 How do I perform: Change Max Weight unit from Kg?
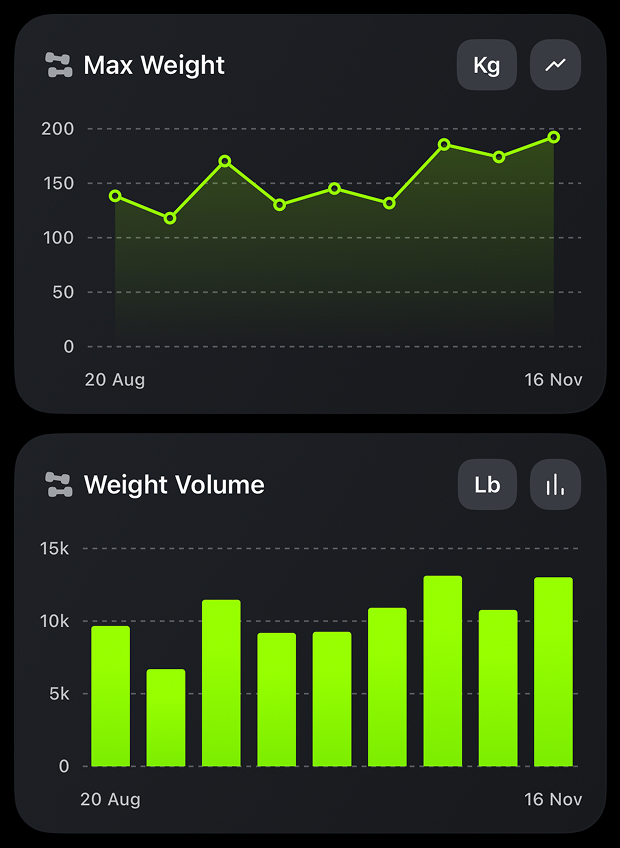[486, 65]
